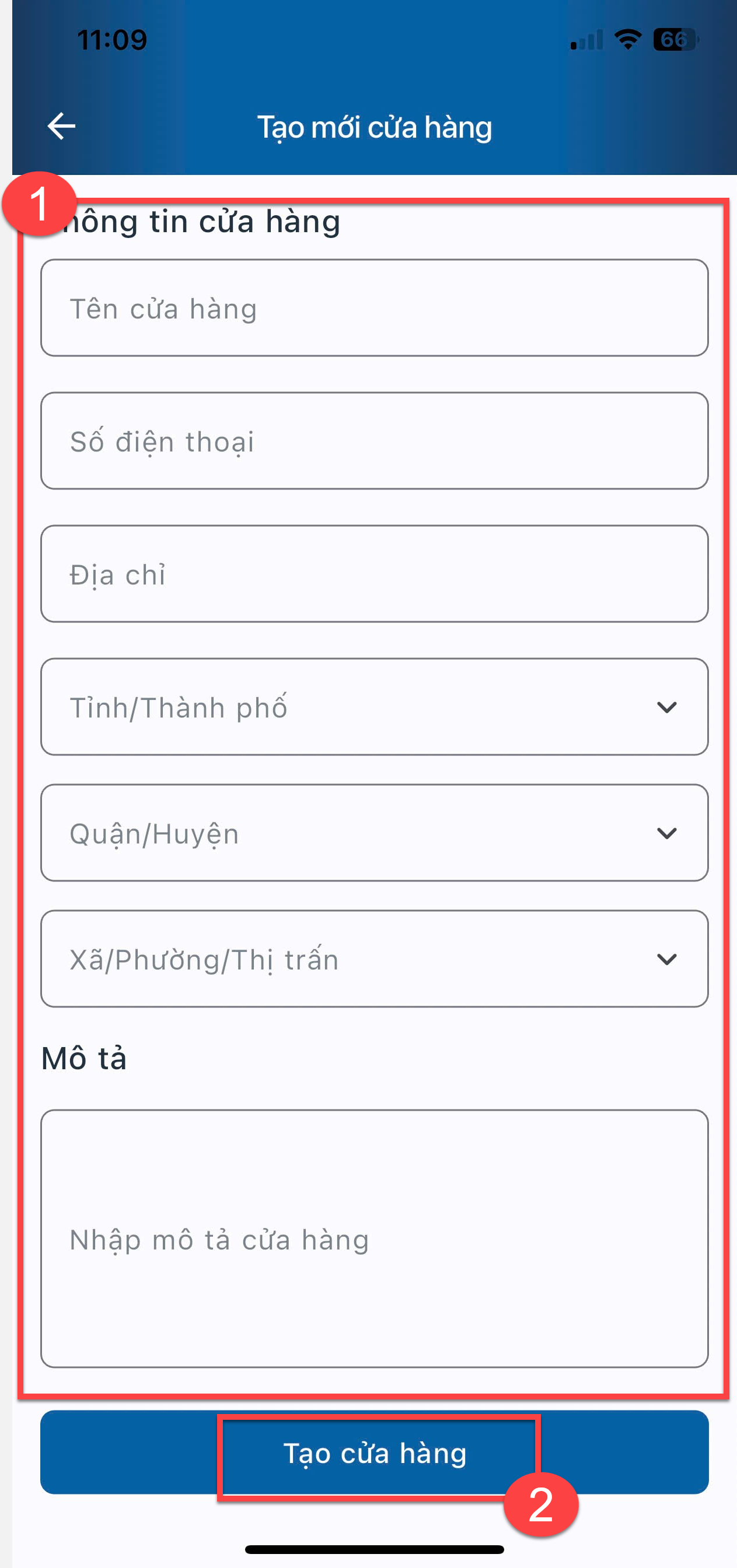Focus the Số điện thoại field
The image size is (737, 1568).
pos(374,440)
